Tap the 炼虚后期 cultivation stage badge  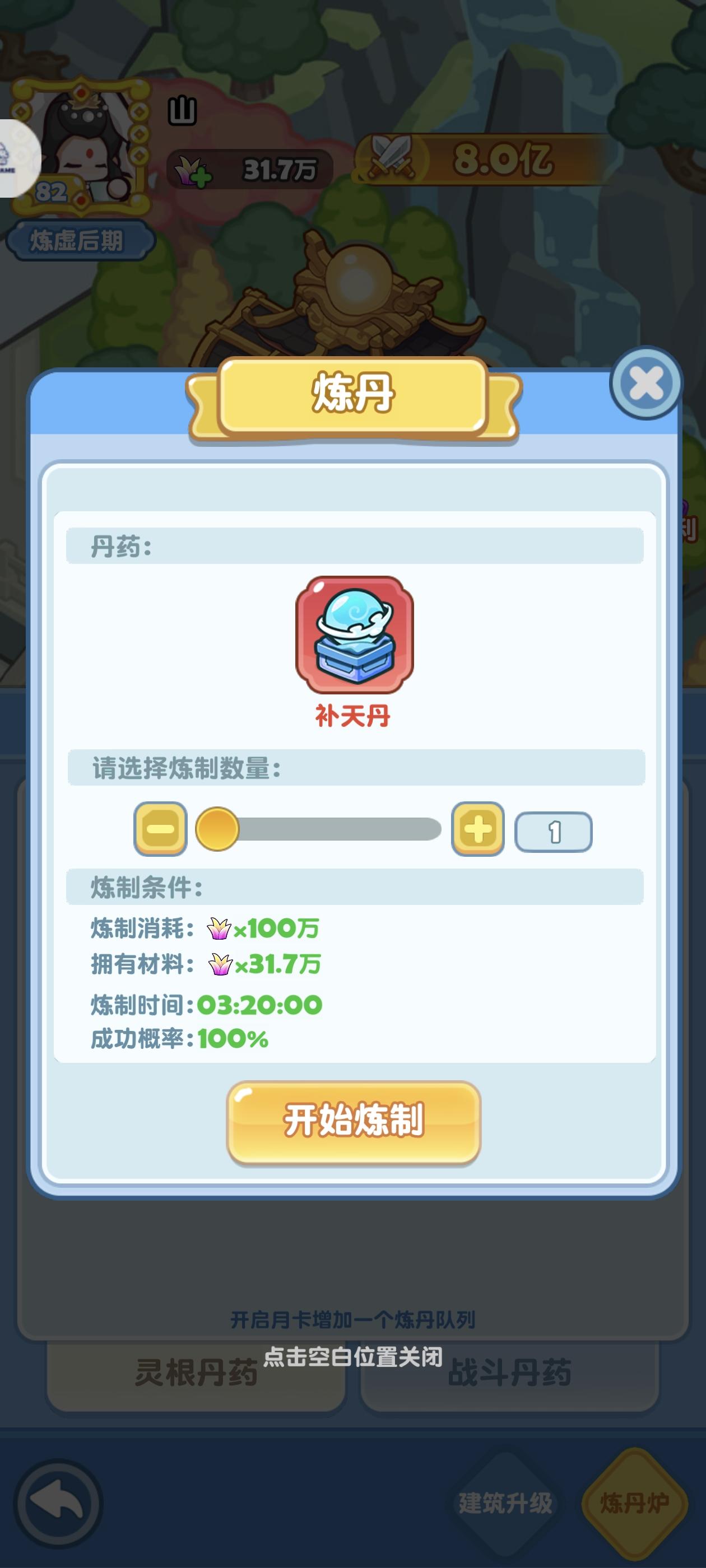pos(78,240)
